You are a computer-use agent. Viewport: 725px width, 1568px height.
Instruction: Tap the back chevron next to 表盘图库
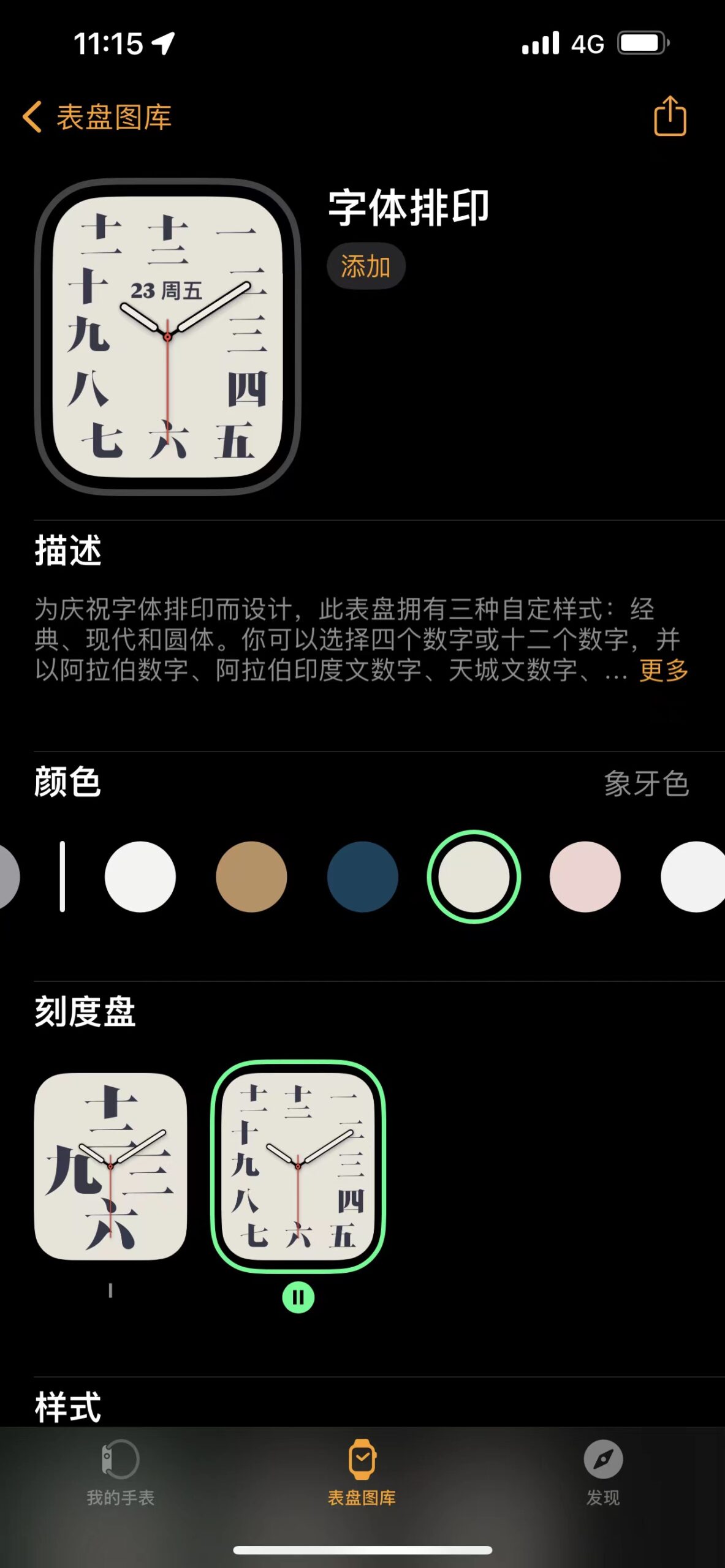[33, 116]
